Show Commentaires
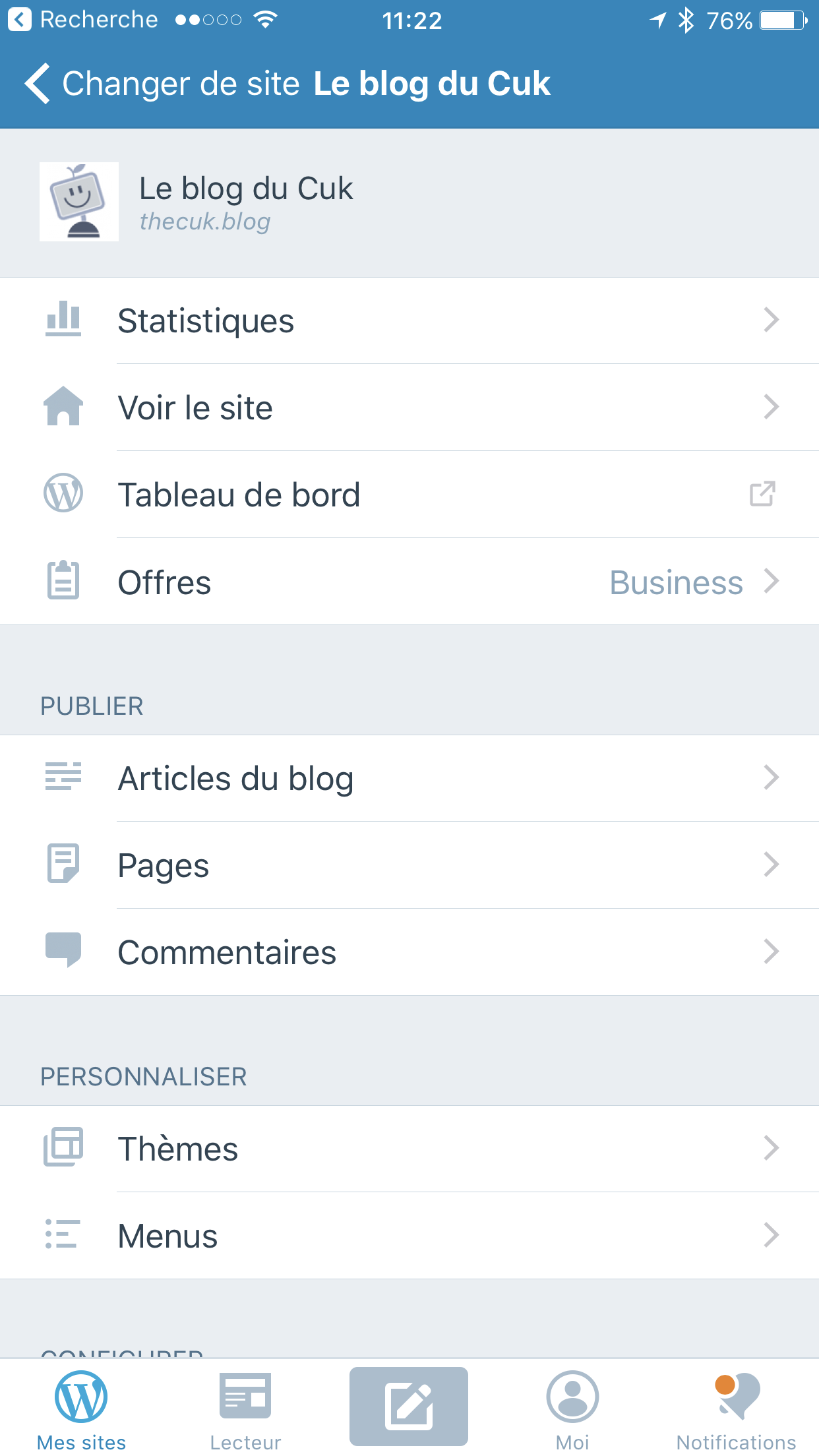The height and width of the screenshot is (1456, 819). coord(409,952)
